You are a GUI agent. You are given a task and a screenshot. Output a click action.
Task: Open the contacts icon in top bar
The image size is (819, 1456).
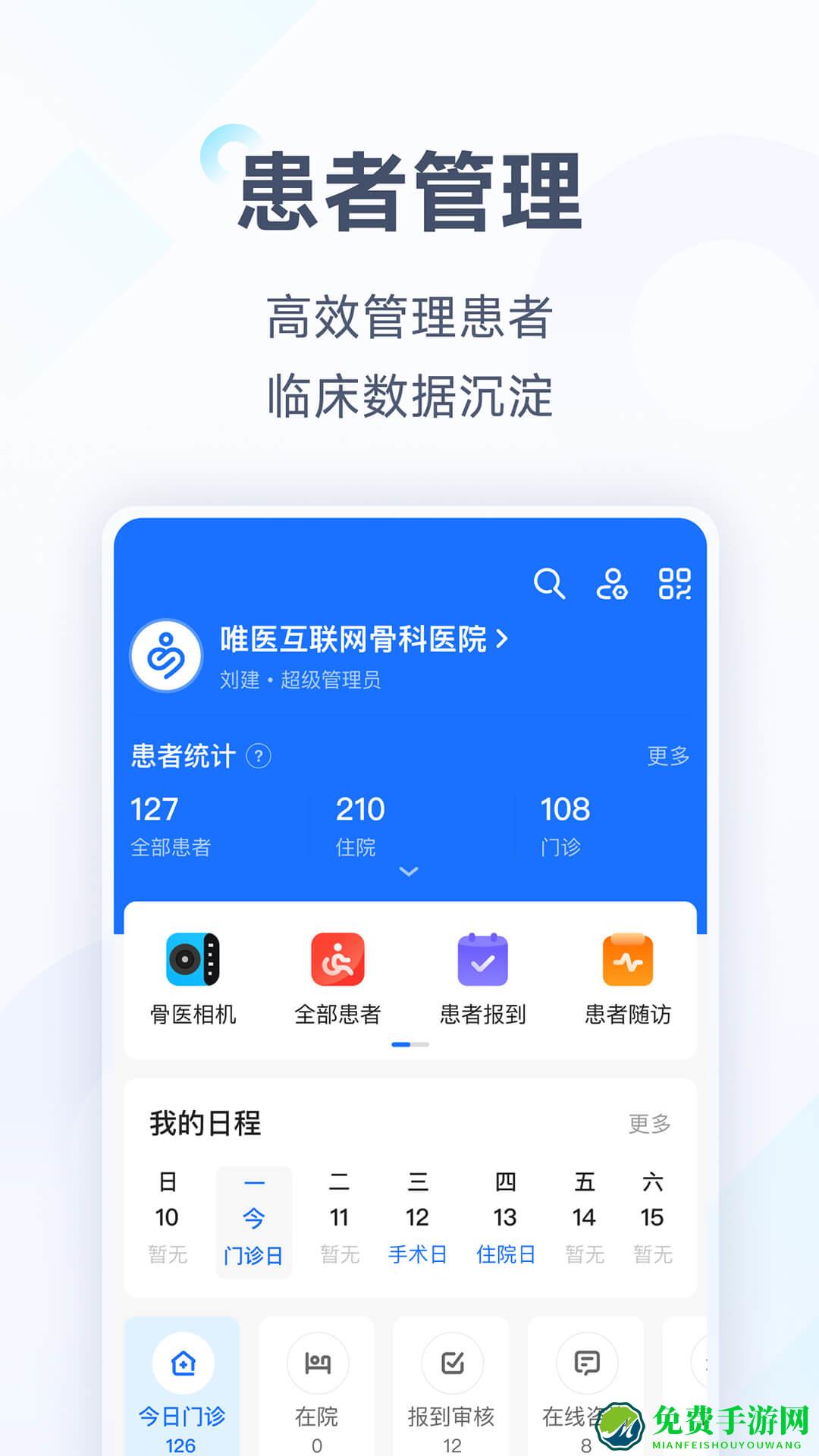point(614,584)
